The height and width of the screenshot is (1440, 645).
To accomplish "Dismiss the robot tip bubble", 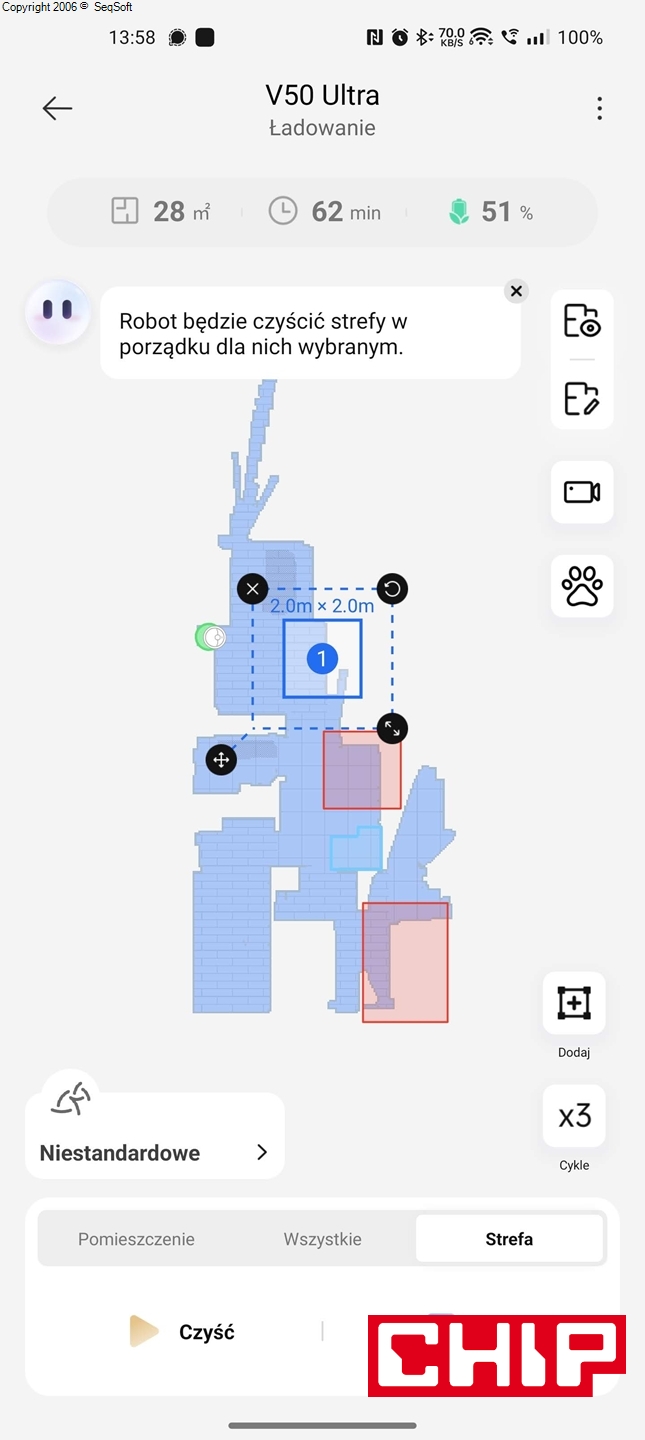I will click(516, 291).
